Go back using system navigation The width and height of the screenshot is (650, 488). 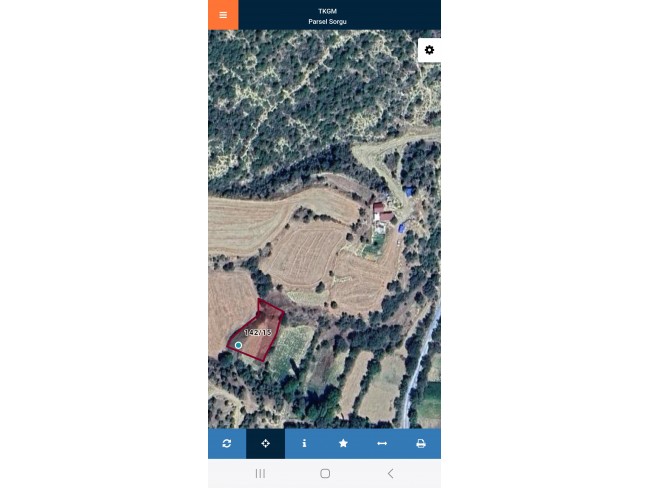point(390,473)
